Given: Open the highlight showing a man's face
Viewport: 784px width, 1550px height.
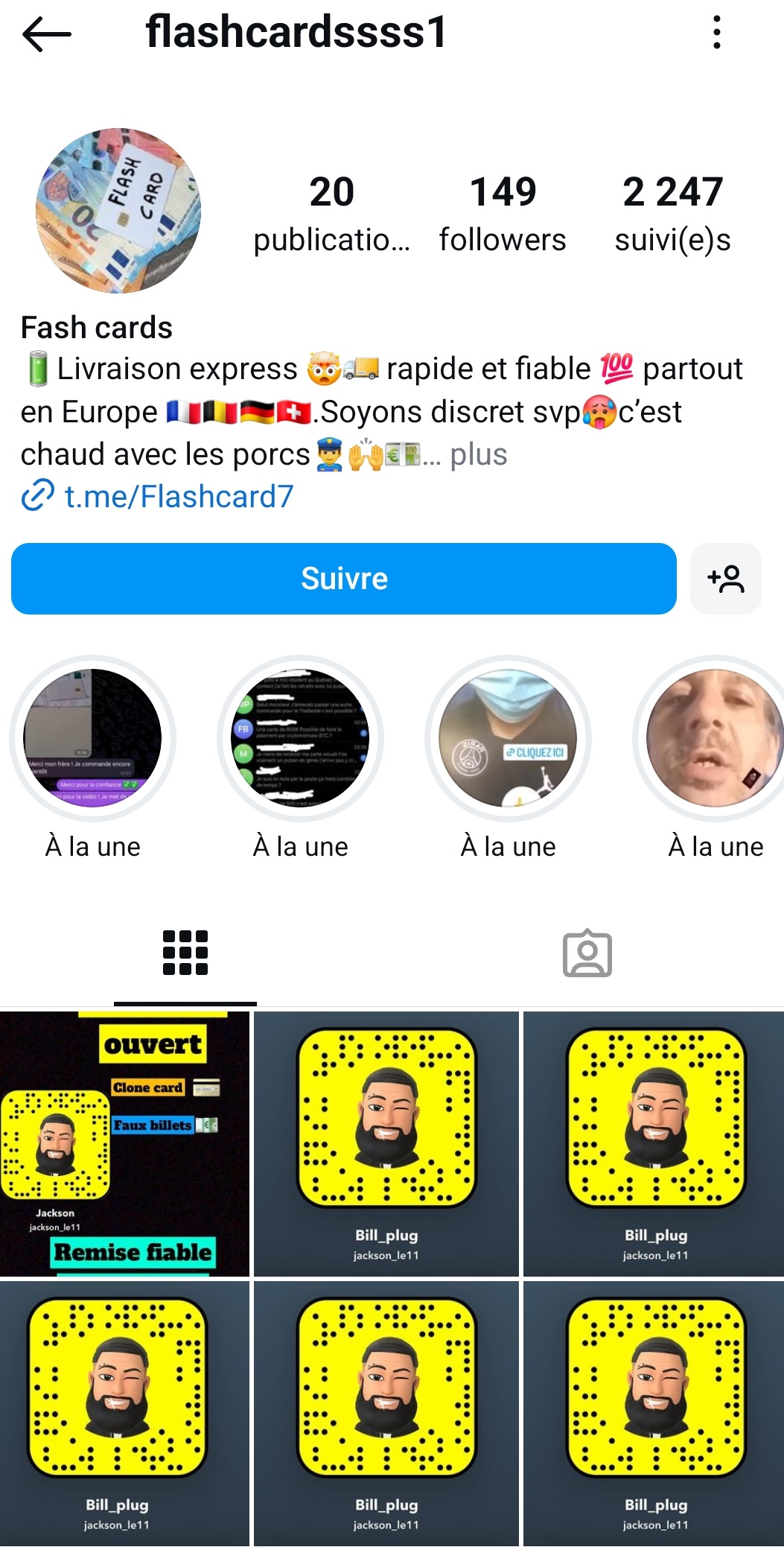Looking at the screenshot, I should click(715, 738).
